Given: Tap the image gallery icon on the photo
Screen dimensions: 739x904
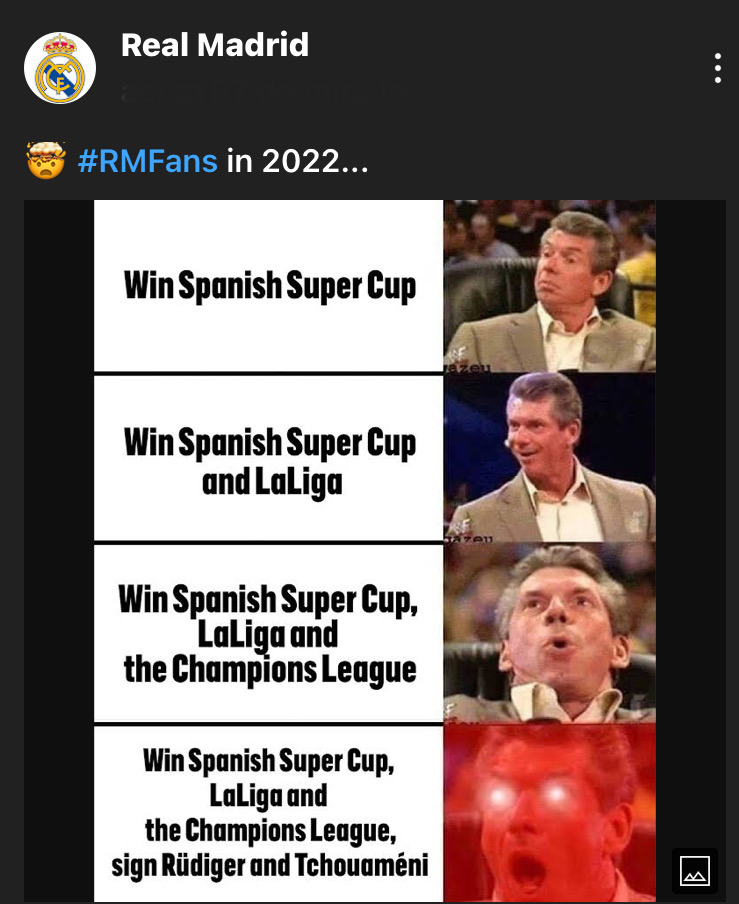Looking at the screenshot, I should [695, 871].
